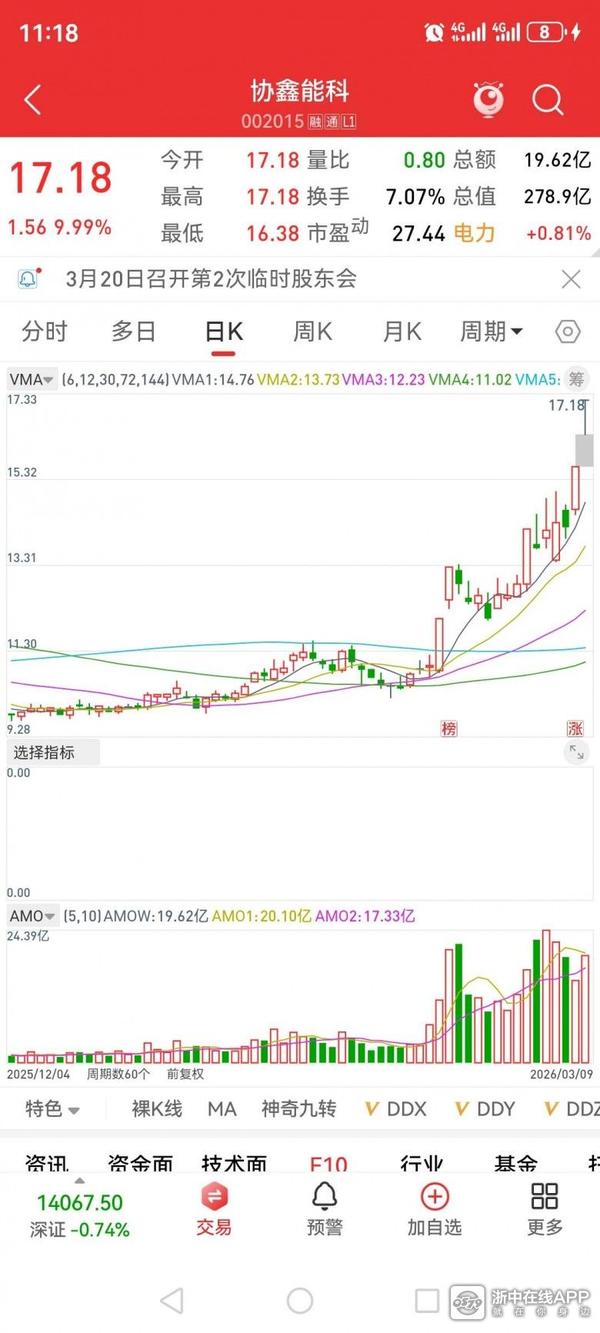The height and width of the screenshot is (1333, 600).
Task: Open chart settings hexagon icon
Action: pos(568,332)
